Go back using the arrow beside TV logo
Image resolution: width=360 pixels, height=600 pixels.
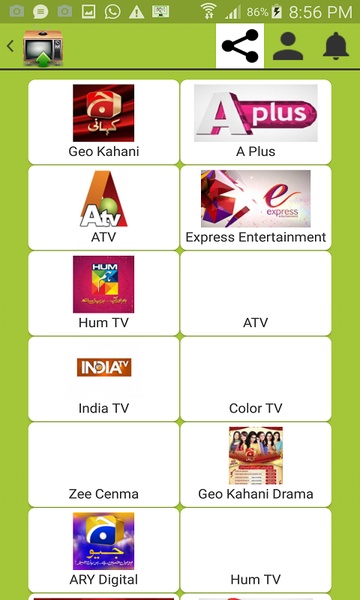point(10,46)
